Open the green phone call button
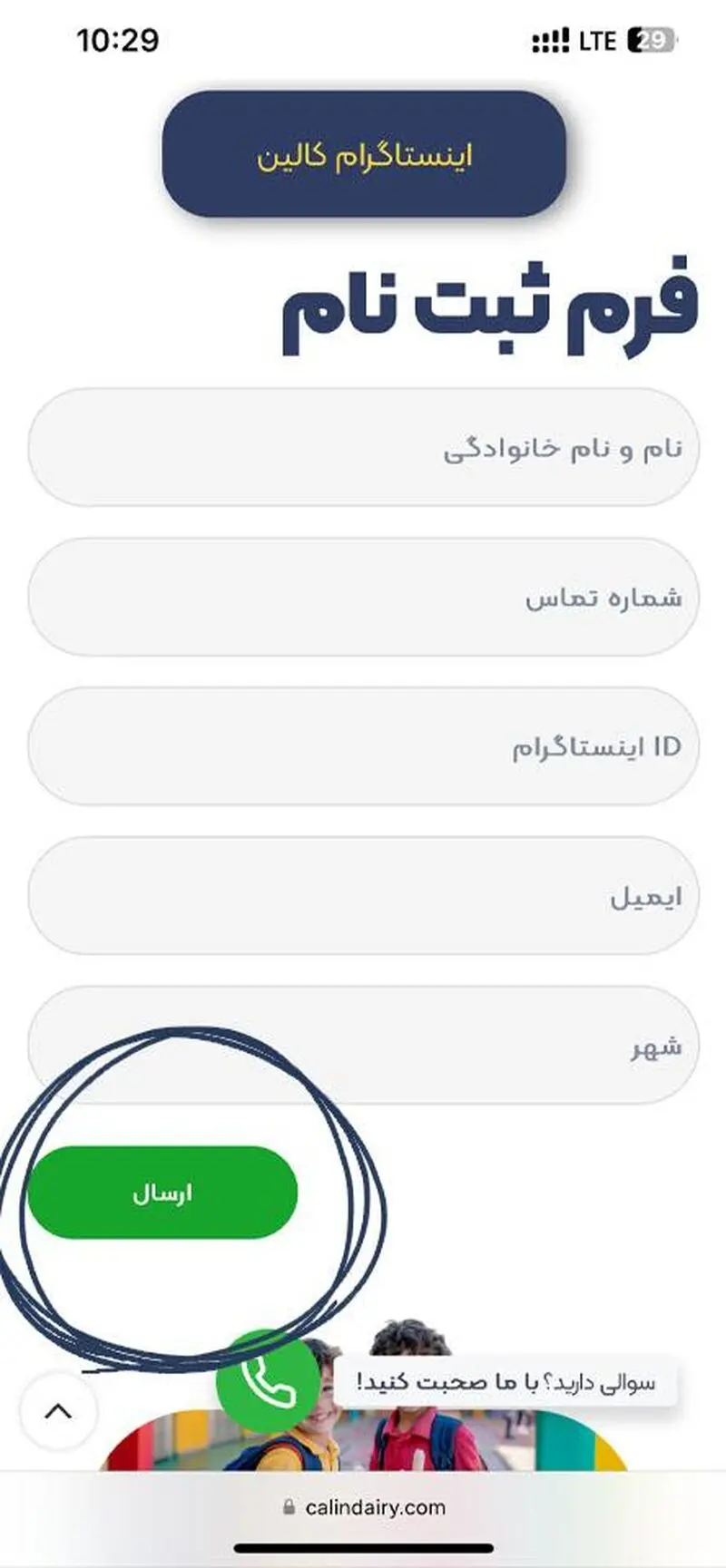Image resolution: width=726 pixels, height=1568 pixels. (268, 1382)
